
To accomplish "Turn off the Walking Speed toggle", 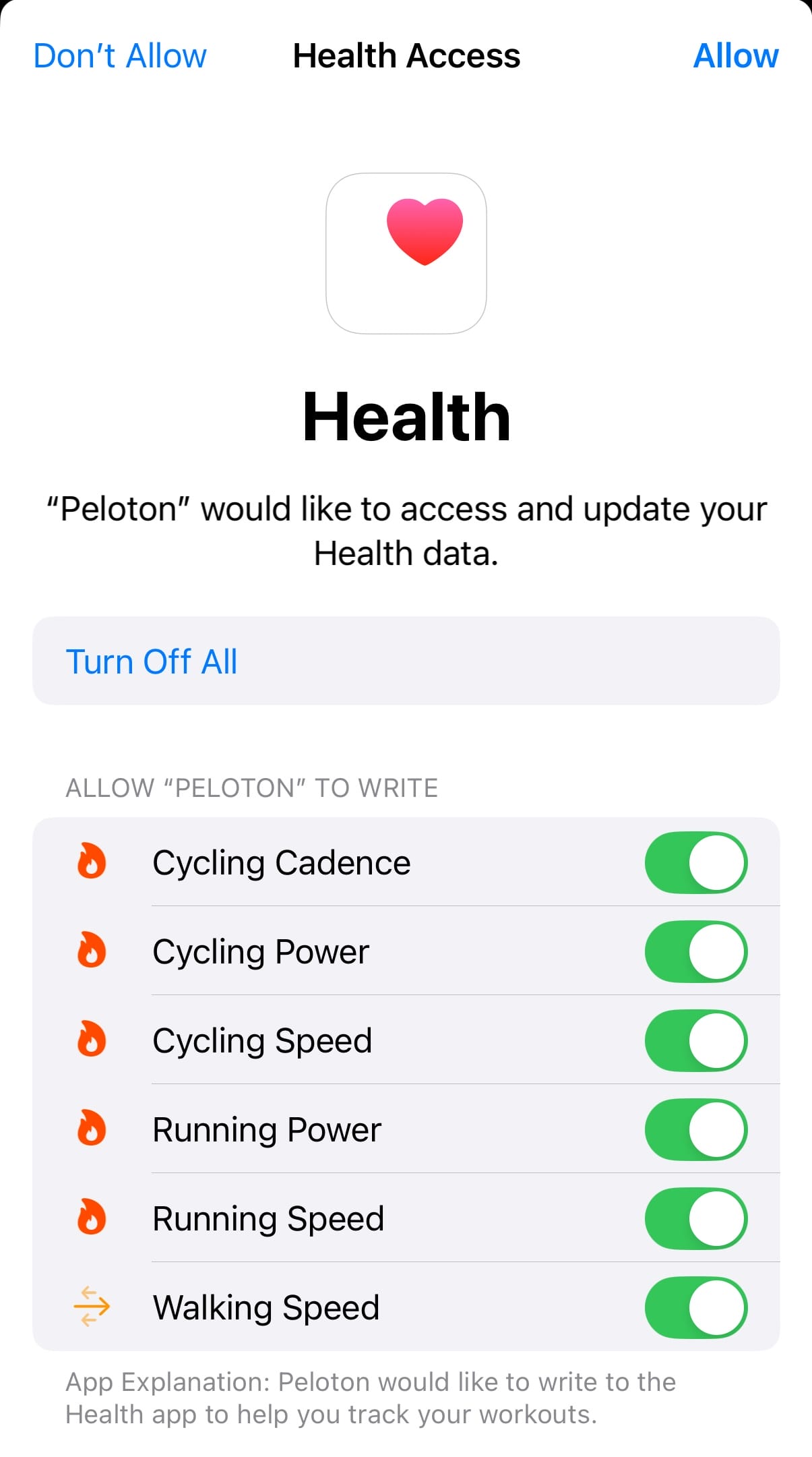I will click(695, 1307).
